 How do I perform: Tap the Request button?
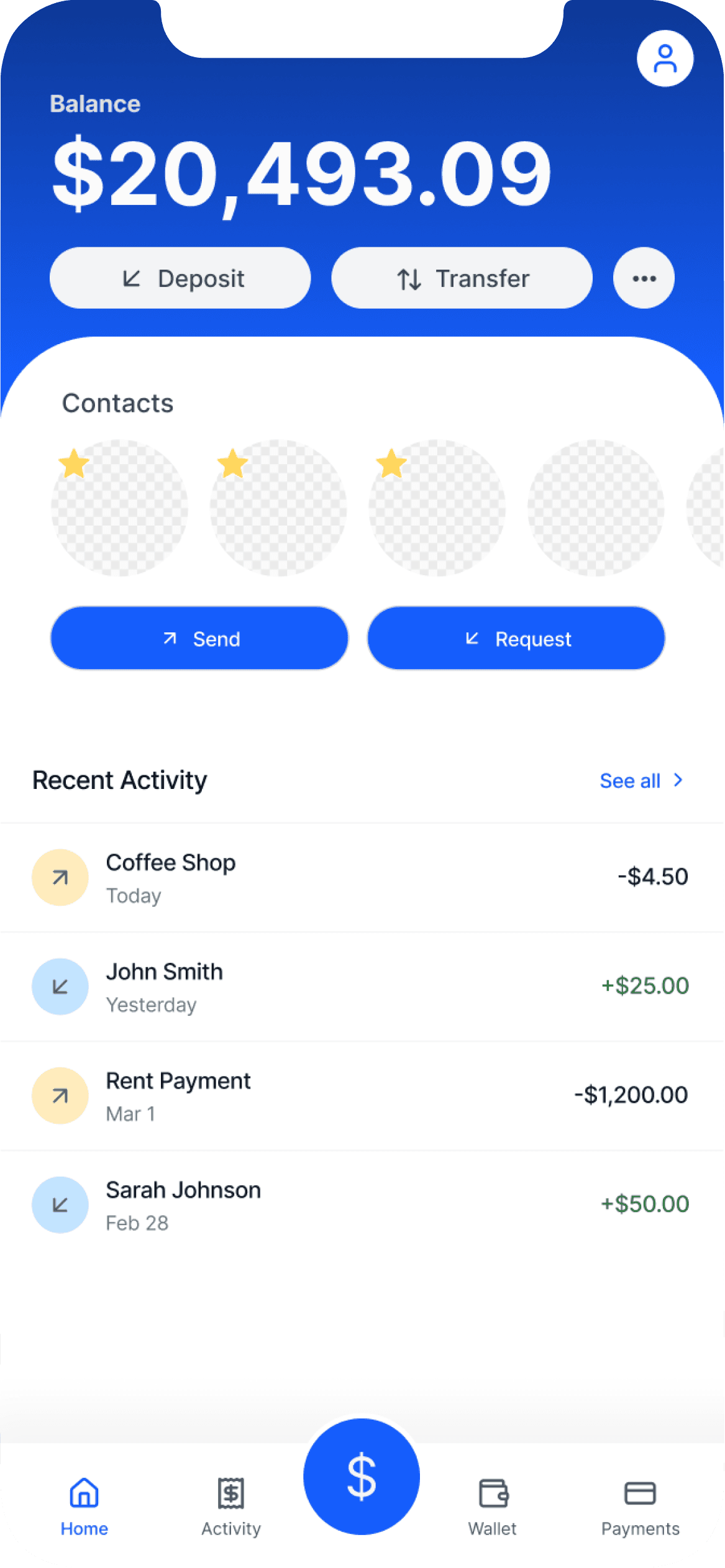[516, 639]
